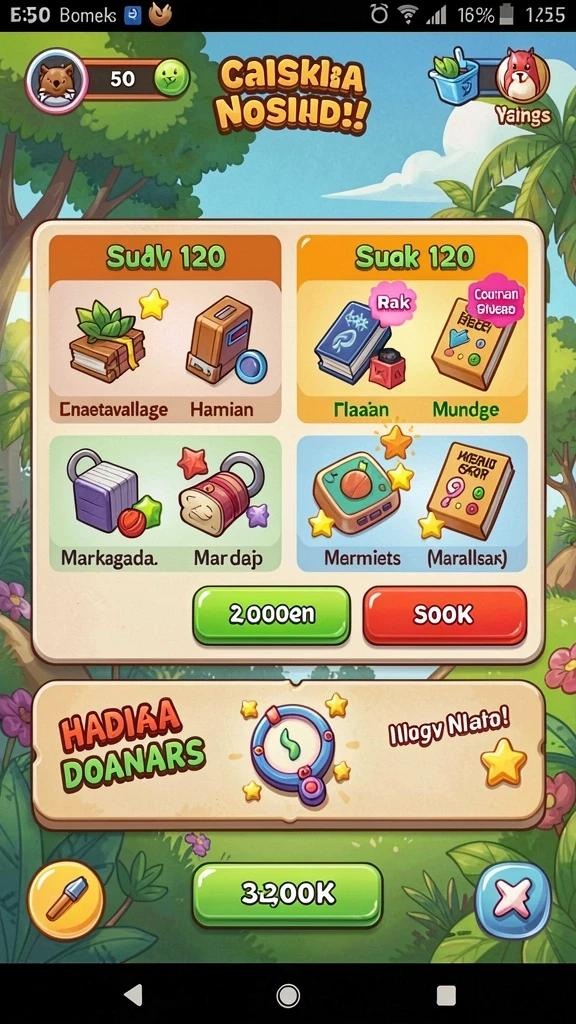Open the Hadiaa Doanars banner
The image size is (576, 1024).
pos(289,754)
